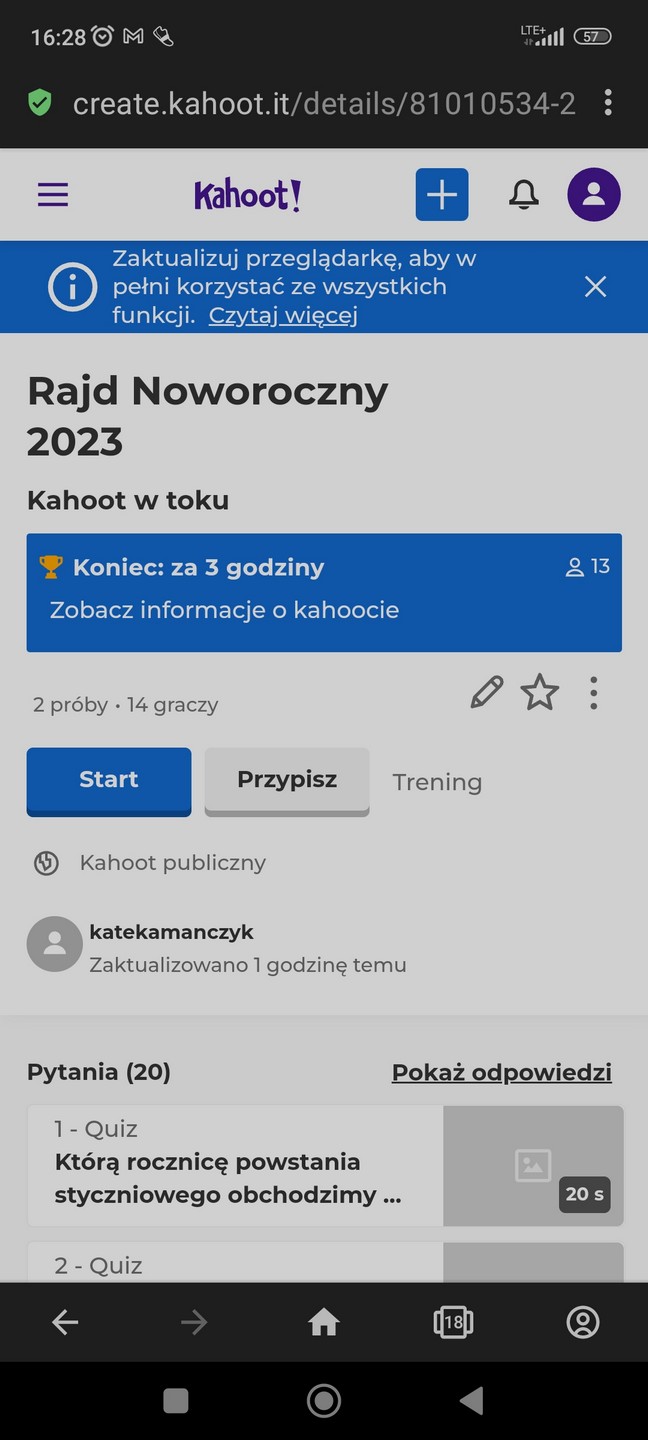
Task: Dismiss the browser update banner
Action: [x=595, y=287]
